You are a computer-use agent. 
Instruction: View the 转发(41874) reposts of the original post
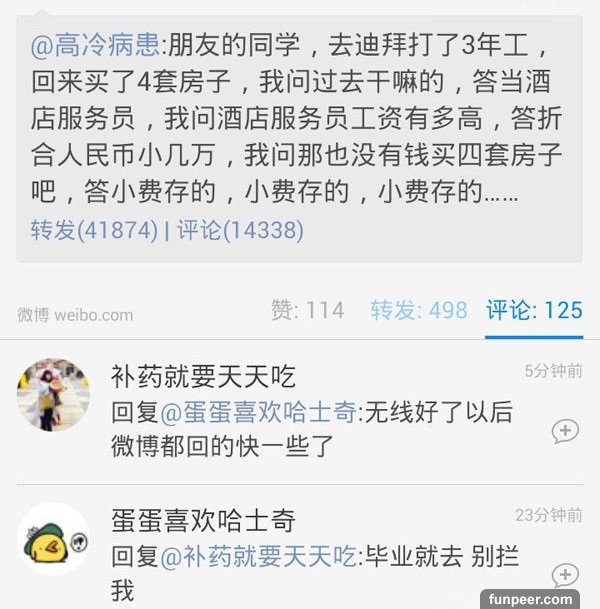click(x=94, y=230)
